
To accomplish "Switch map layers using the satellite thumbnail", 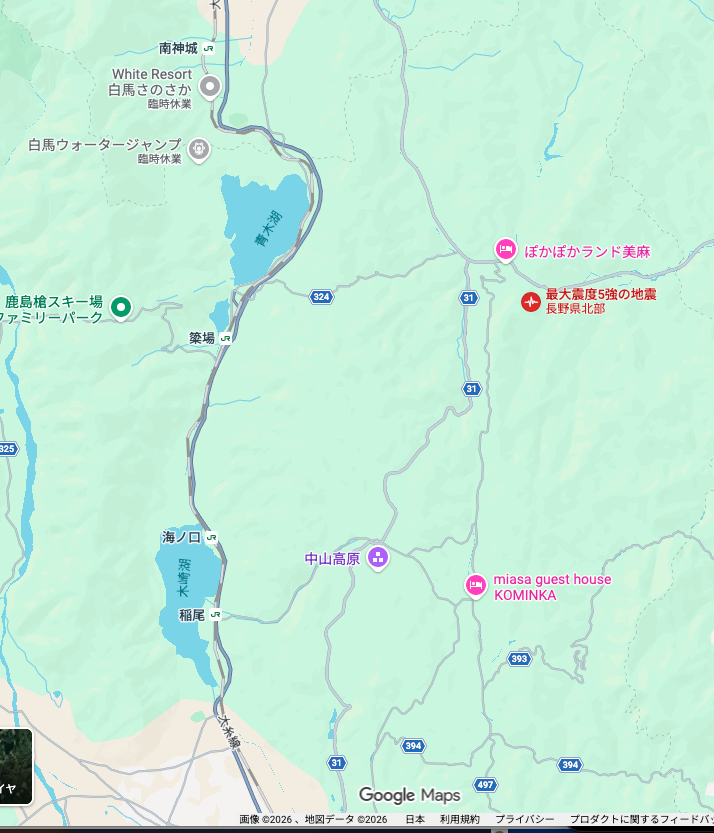I will tap(14, 768).
